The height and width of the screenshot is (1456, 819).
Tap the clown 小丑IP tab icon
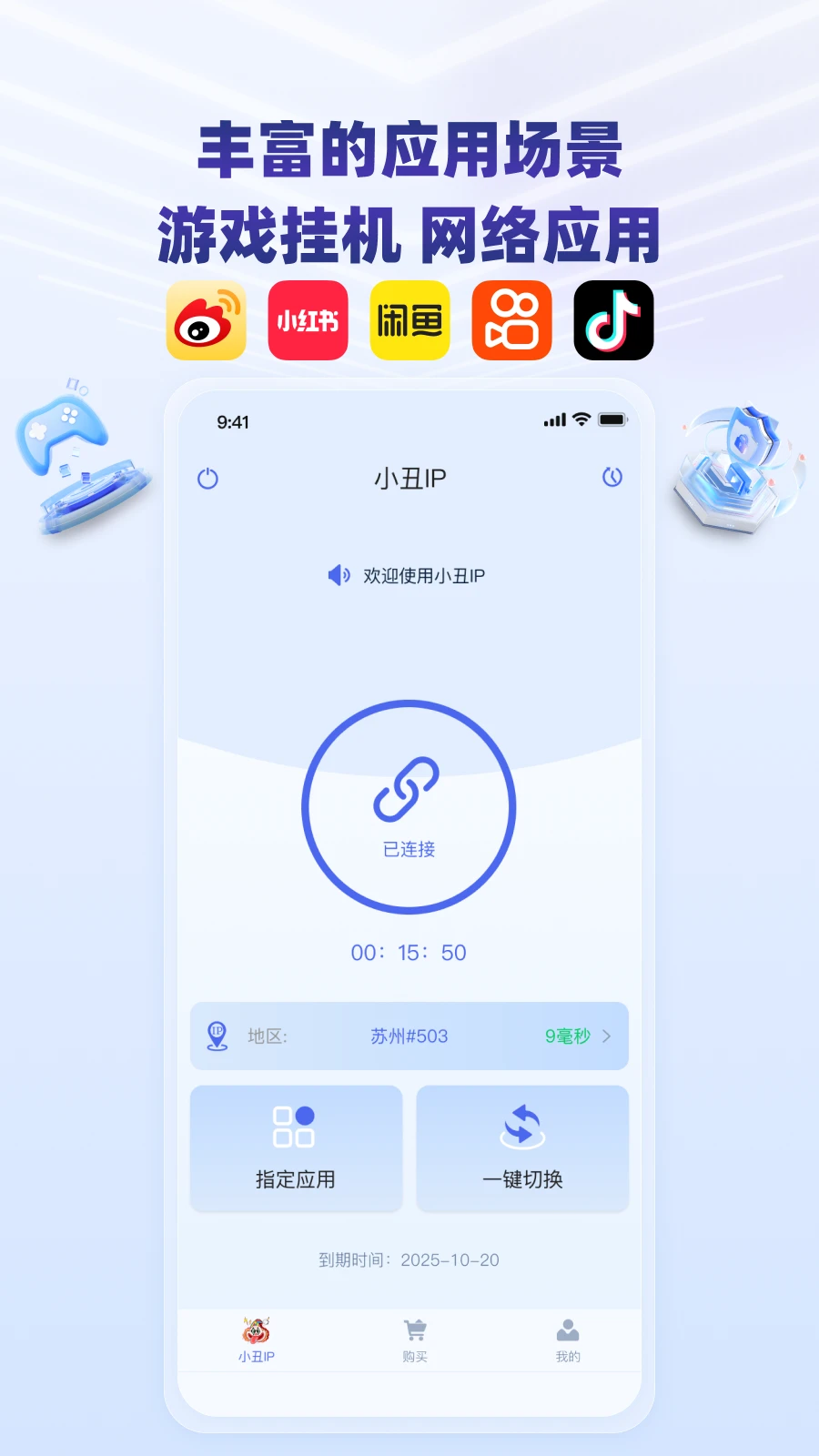[x=255, y=1330]
